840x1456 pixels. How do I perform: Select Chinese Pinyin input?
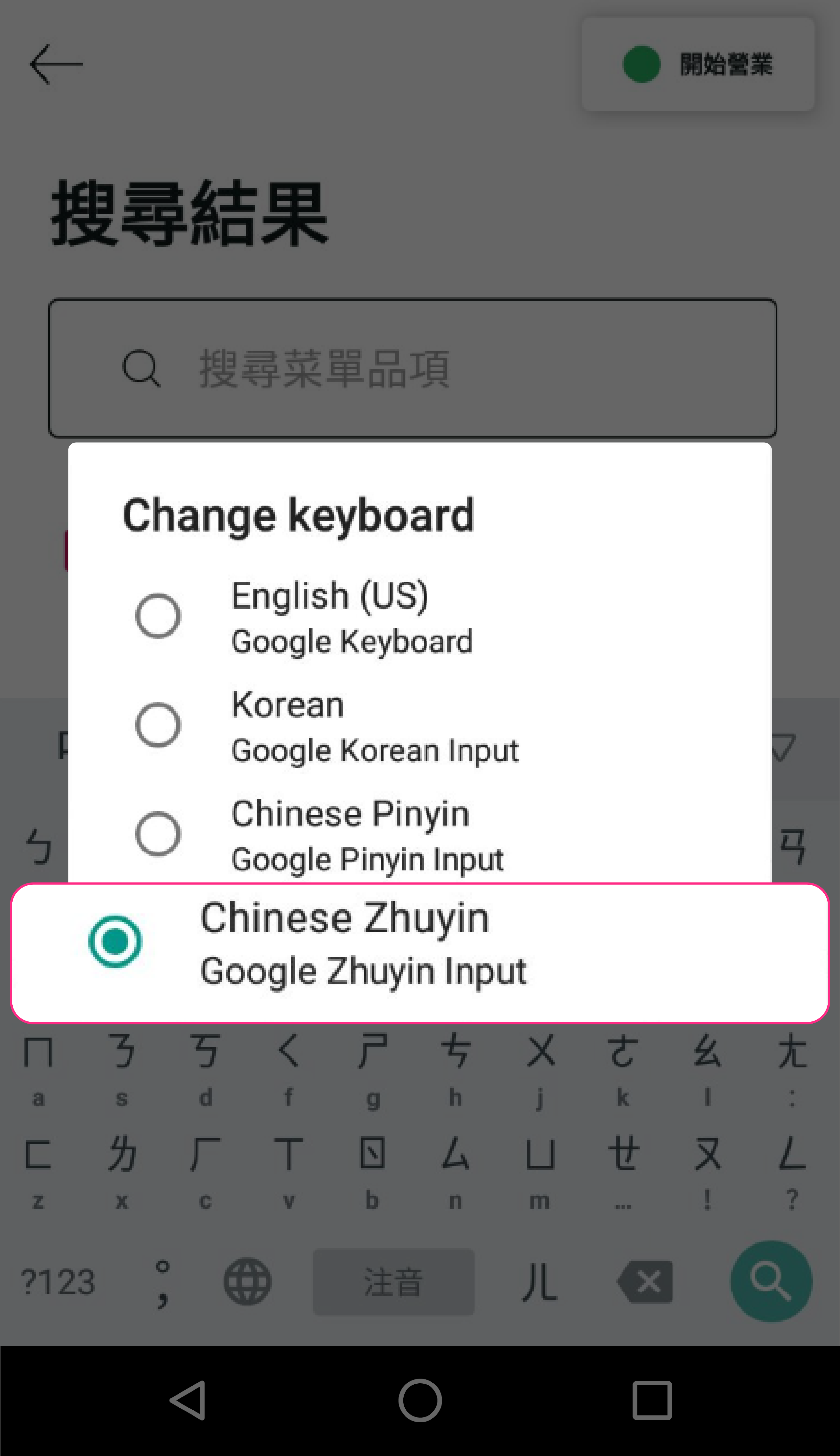[419, 834]
